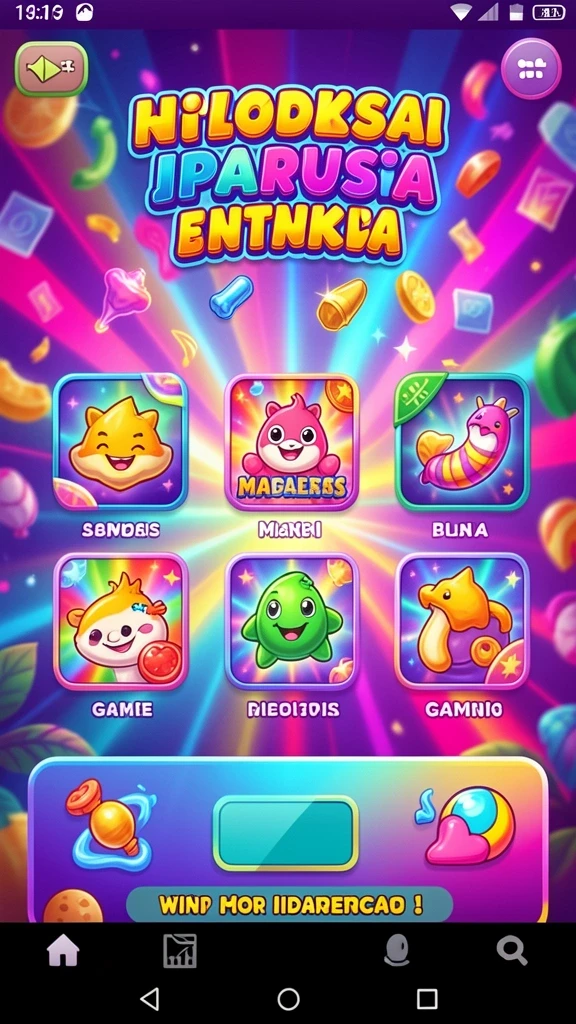Start the green blob character game
The image size is (576, 1024).
(x=292, y=622)
